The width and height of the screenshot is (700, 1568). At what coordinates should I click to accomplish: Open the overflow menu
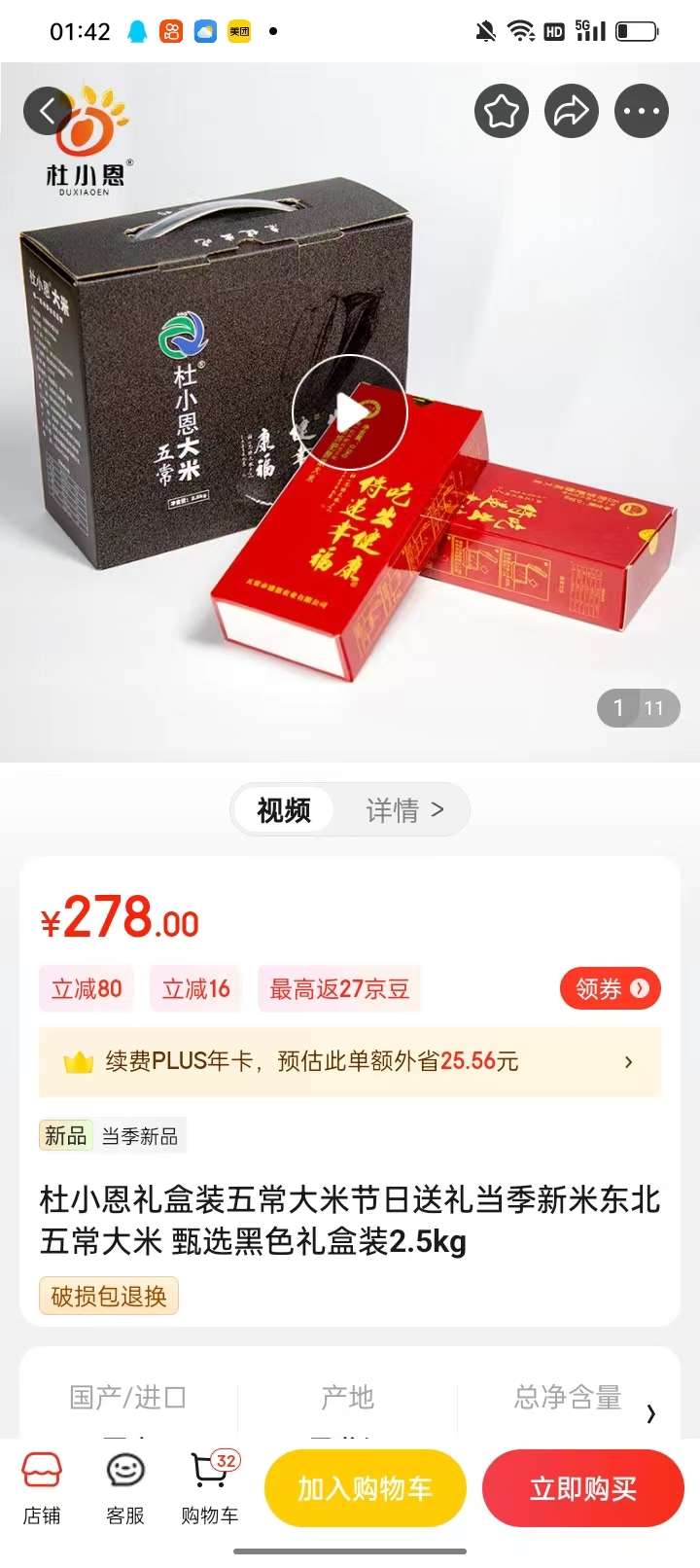(642, 112)
